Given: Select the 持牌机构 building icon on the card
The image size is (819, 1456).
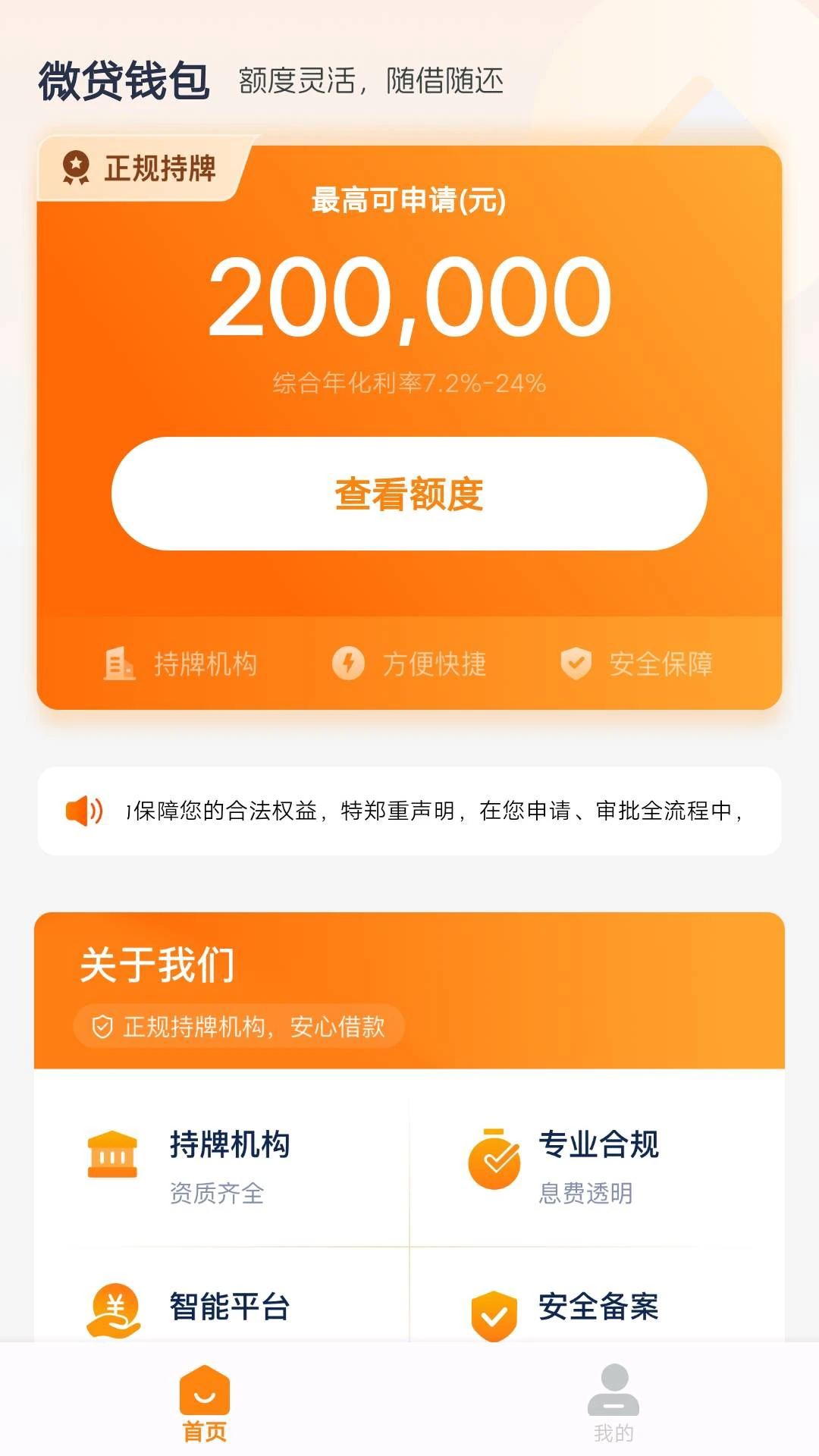Looking at the screenshot, I should [x=118, y=664].
